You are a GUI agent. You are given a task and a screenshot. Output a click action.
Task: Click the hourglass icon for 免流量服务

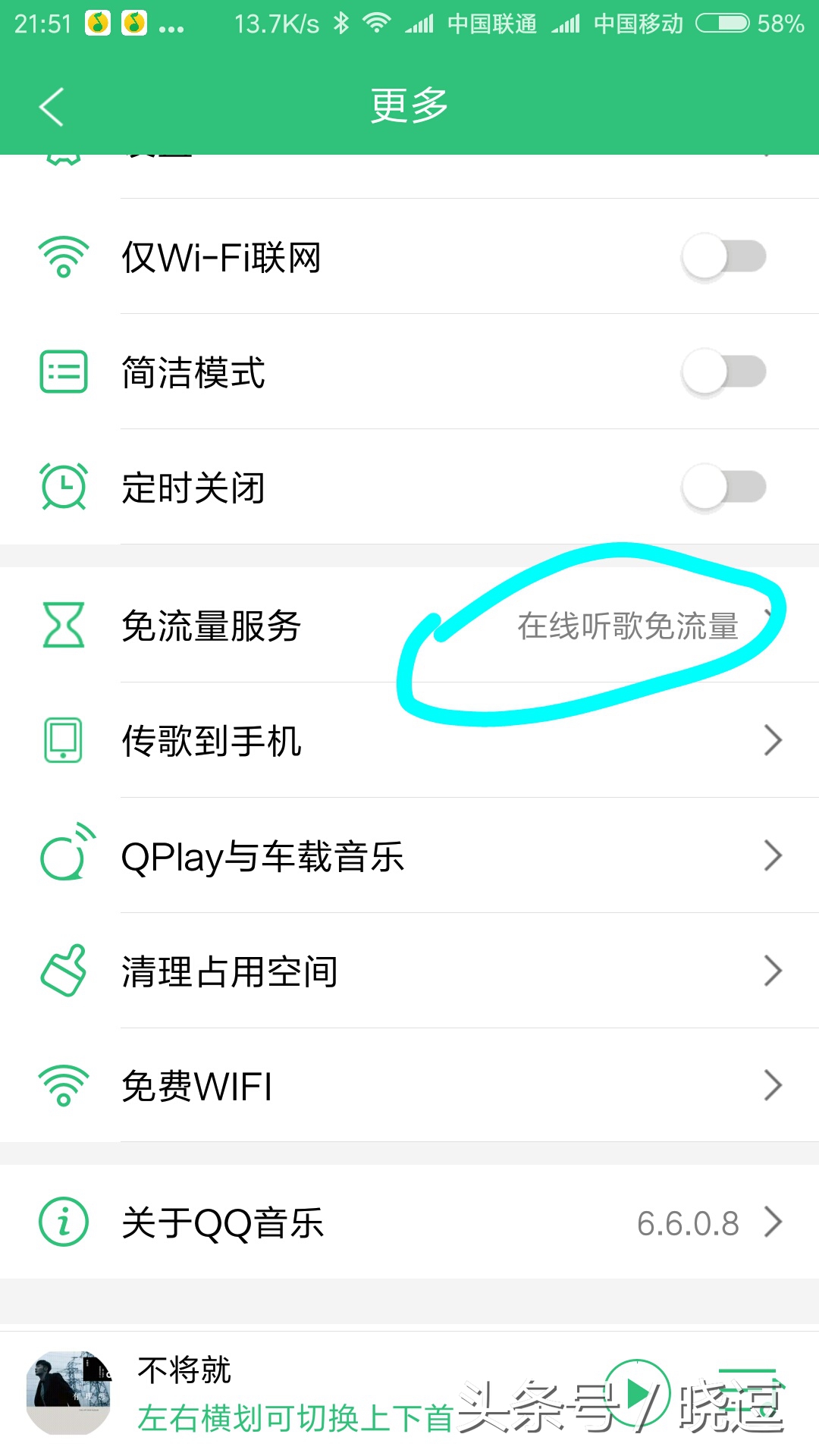click(64, 624)
